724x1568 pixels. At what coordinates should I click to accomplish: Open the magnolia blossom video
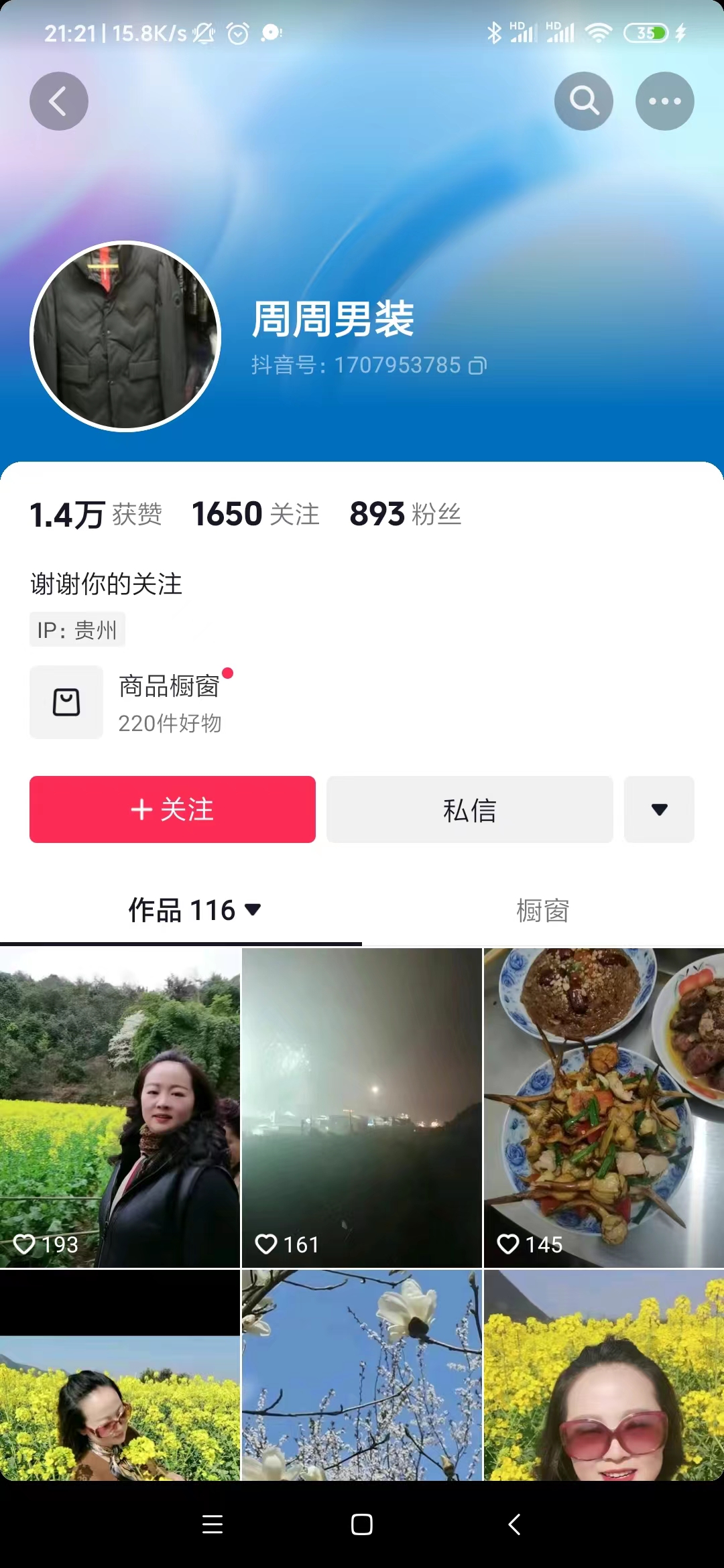click(x=361, y=1374)
